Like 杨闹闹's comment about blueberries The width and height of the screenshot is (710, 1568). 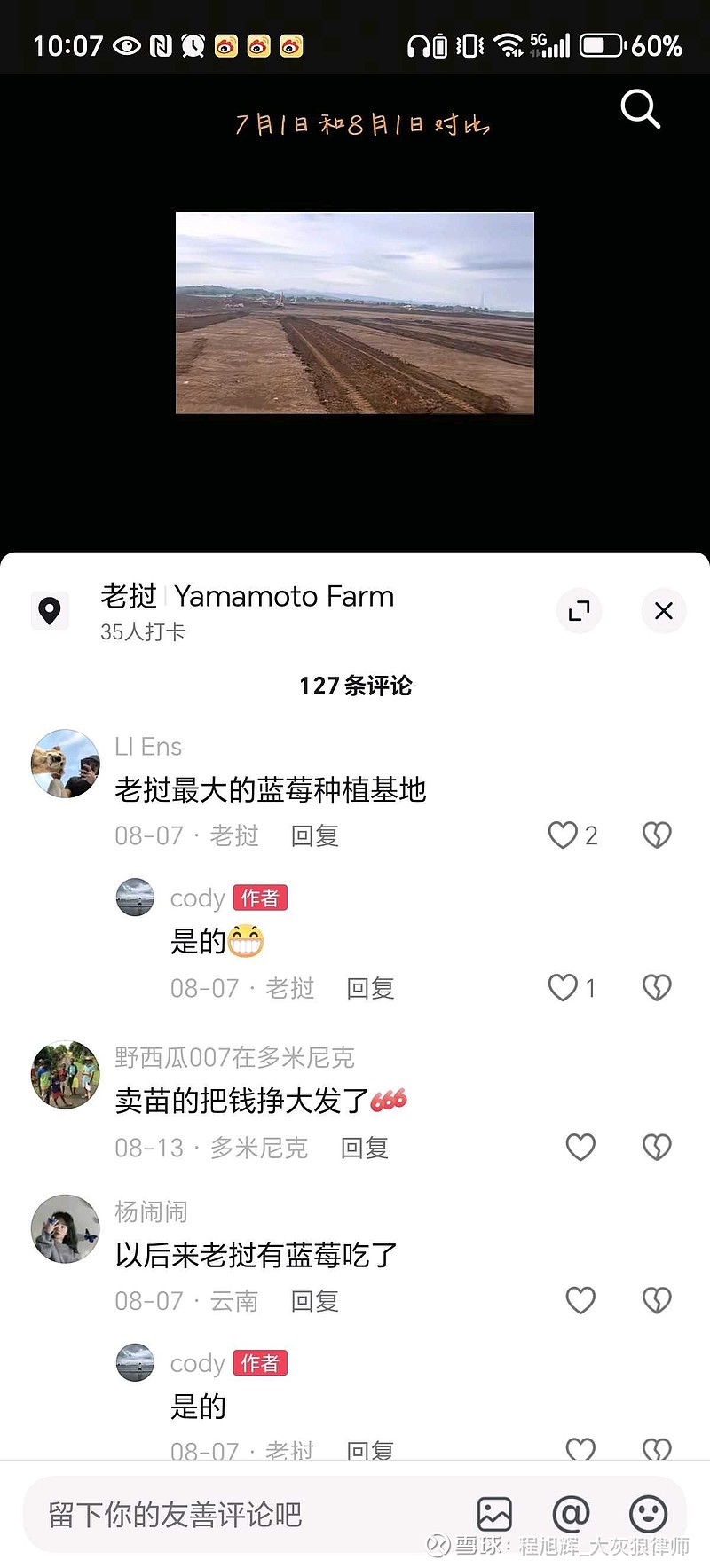click(580, 1300)
